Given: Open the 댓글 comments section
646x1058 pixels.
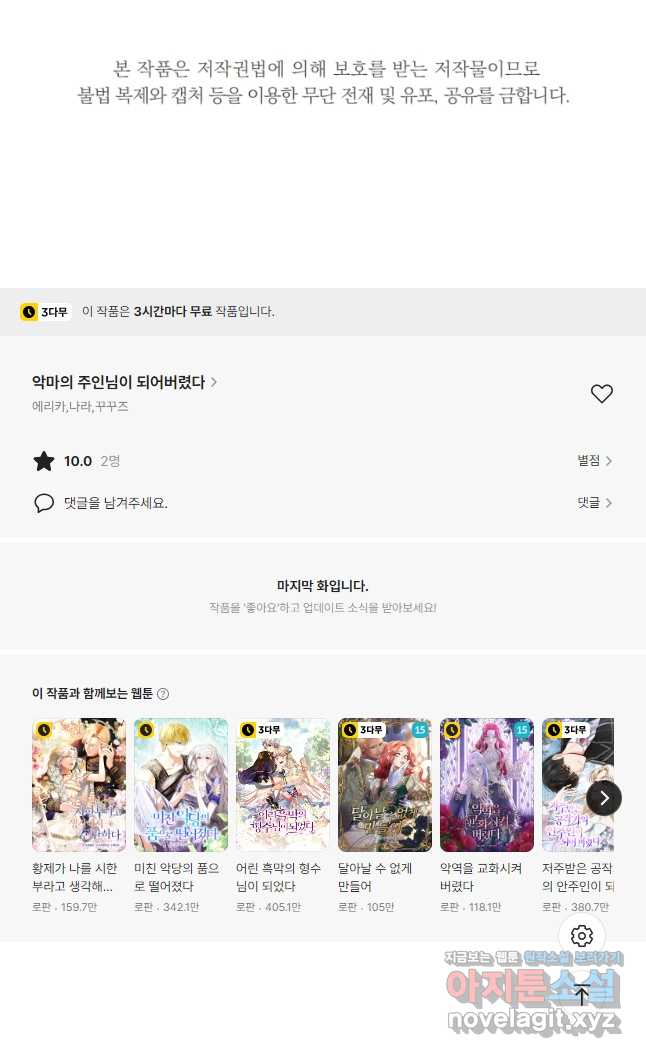Looking at the screenshot, I should click(595, 503).
